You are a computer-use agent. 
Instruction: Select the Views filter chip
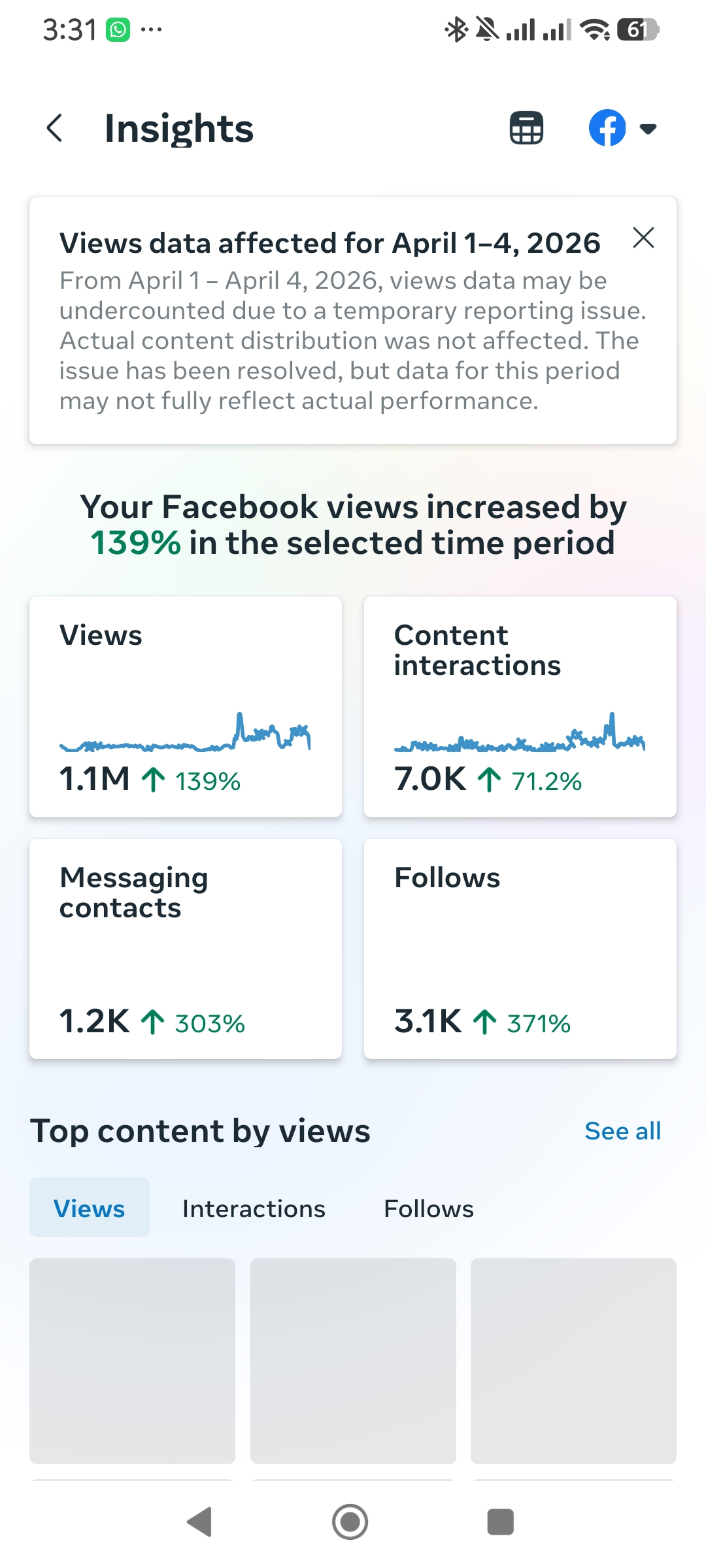pyautogui.click(x=90, y=1207)
